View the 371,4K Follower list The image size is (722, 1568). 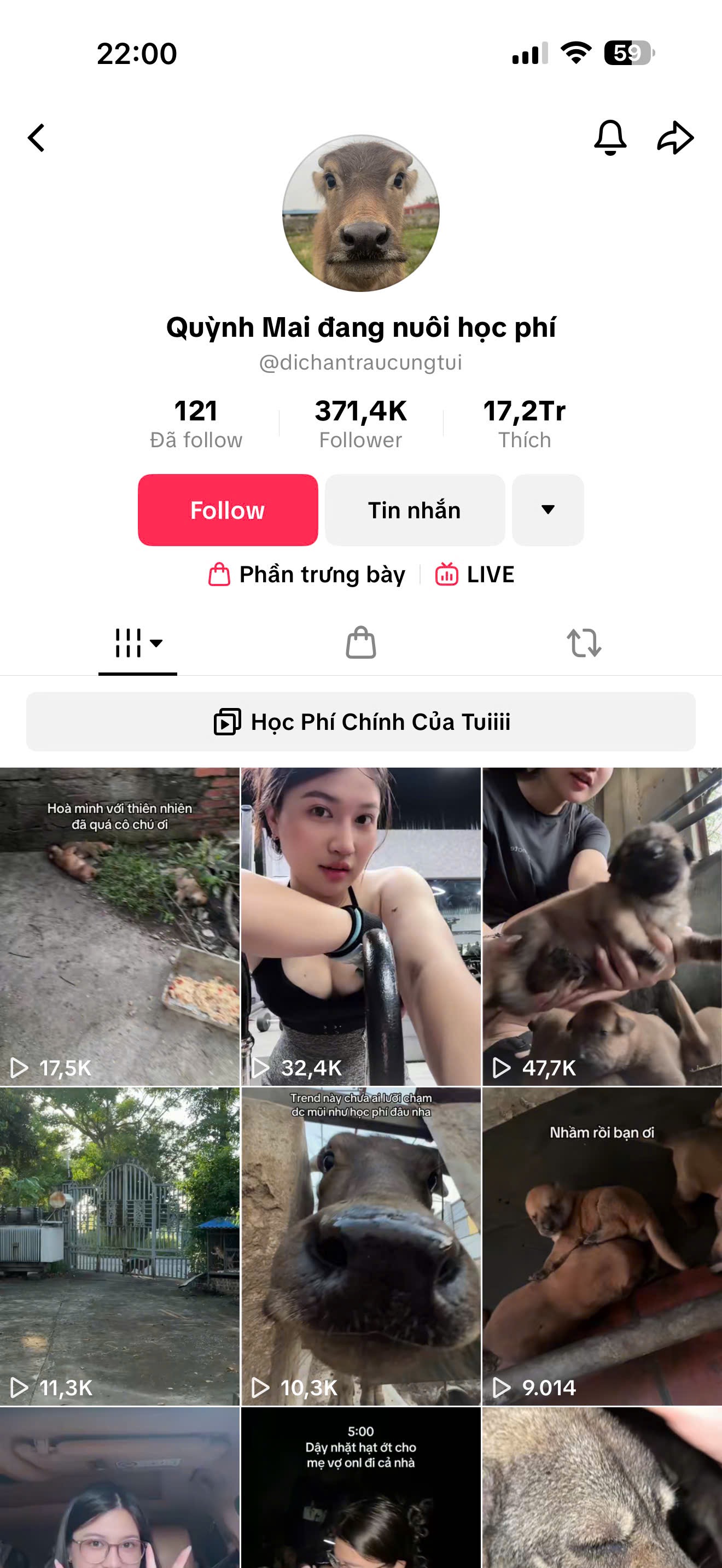[361, 424]
